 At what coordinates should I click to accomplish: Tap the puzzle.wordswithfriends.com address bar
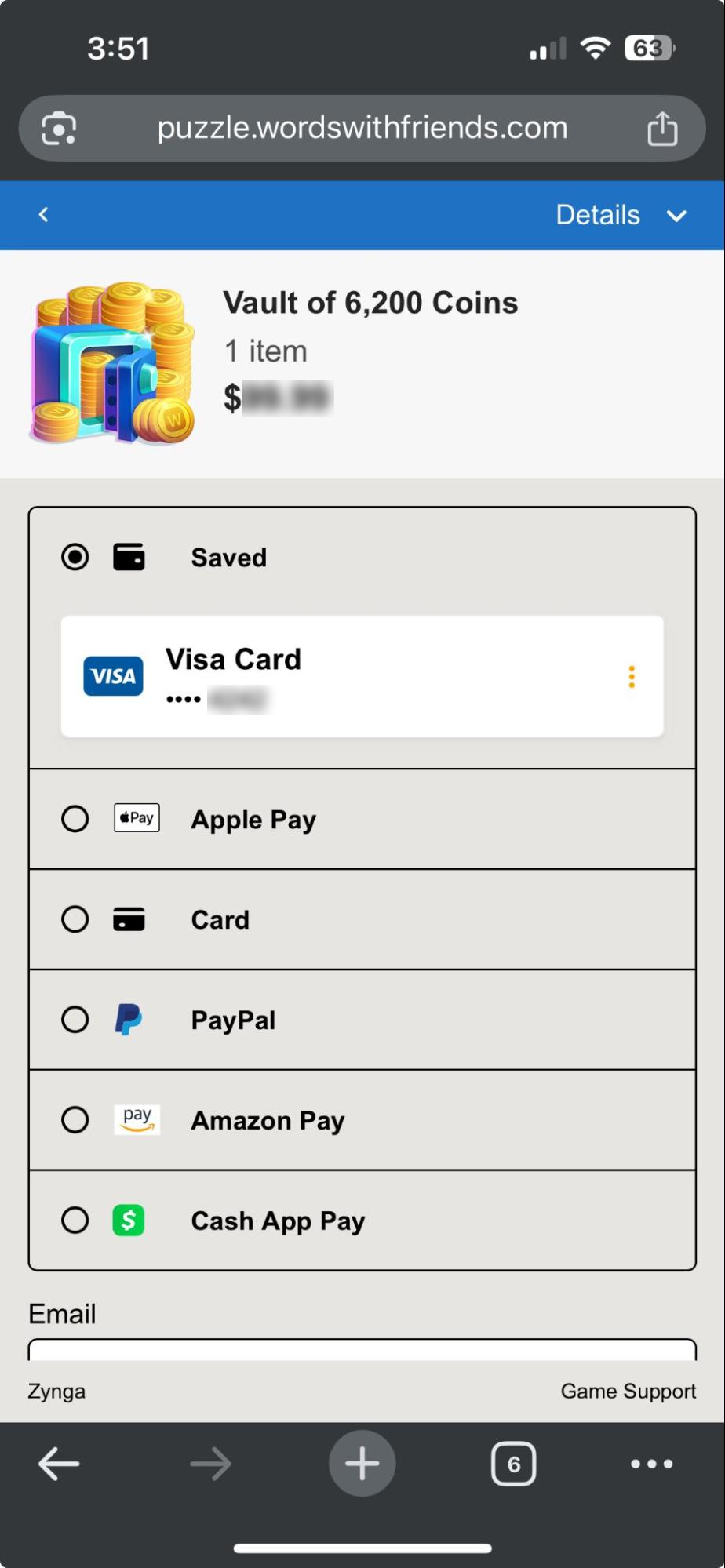(362, 128)
